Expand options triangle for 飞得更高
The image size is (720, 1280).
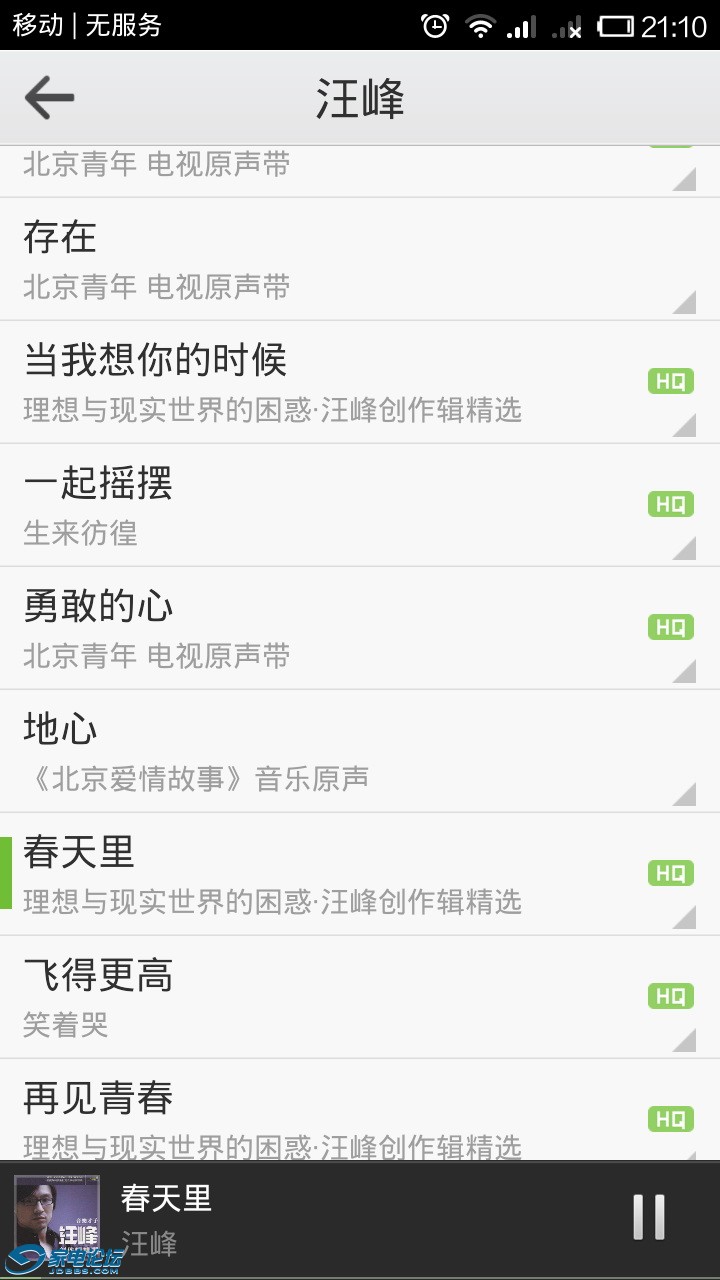(685, 1039)
